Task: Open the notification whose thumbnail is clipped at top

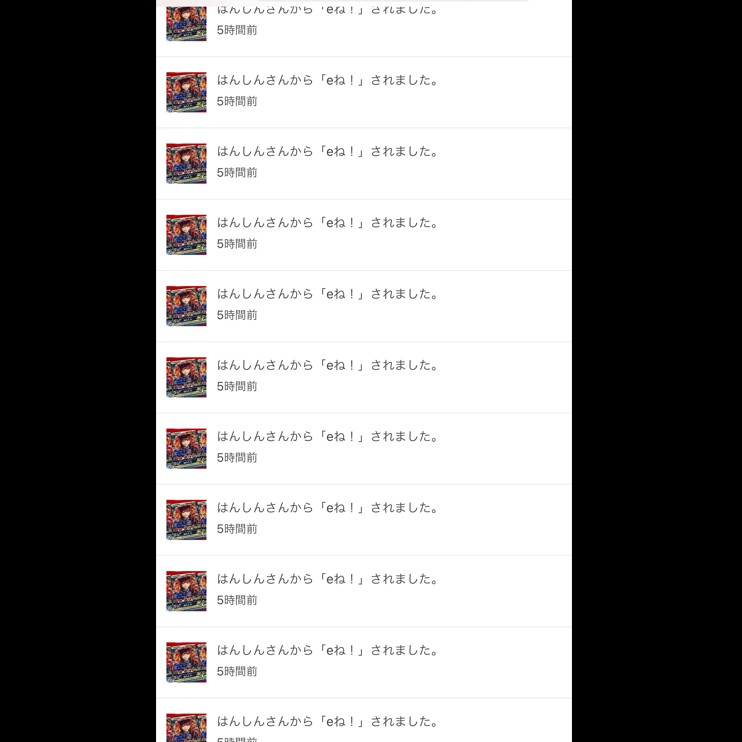Action: coord(330,20)
